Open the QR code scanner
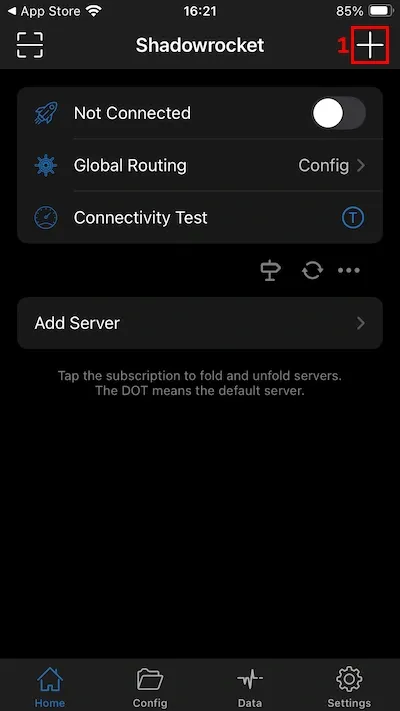 tap(30, 45)
